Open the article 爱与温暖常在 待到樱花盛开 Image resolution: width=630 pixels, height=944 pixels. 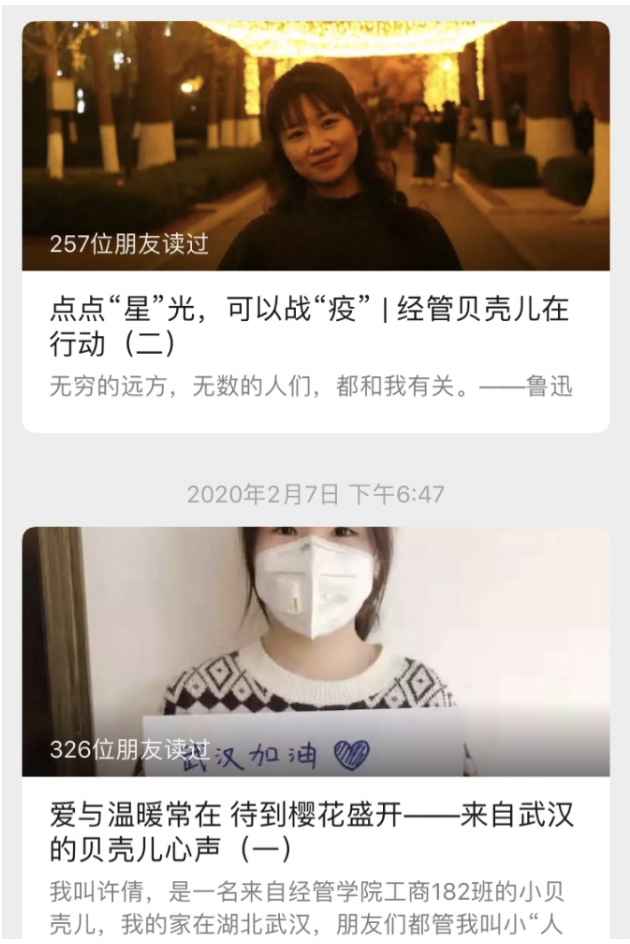pyautogui.click(x=312, y=831)
